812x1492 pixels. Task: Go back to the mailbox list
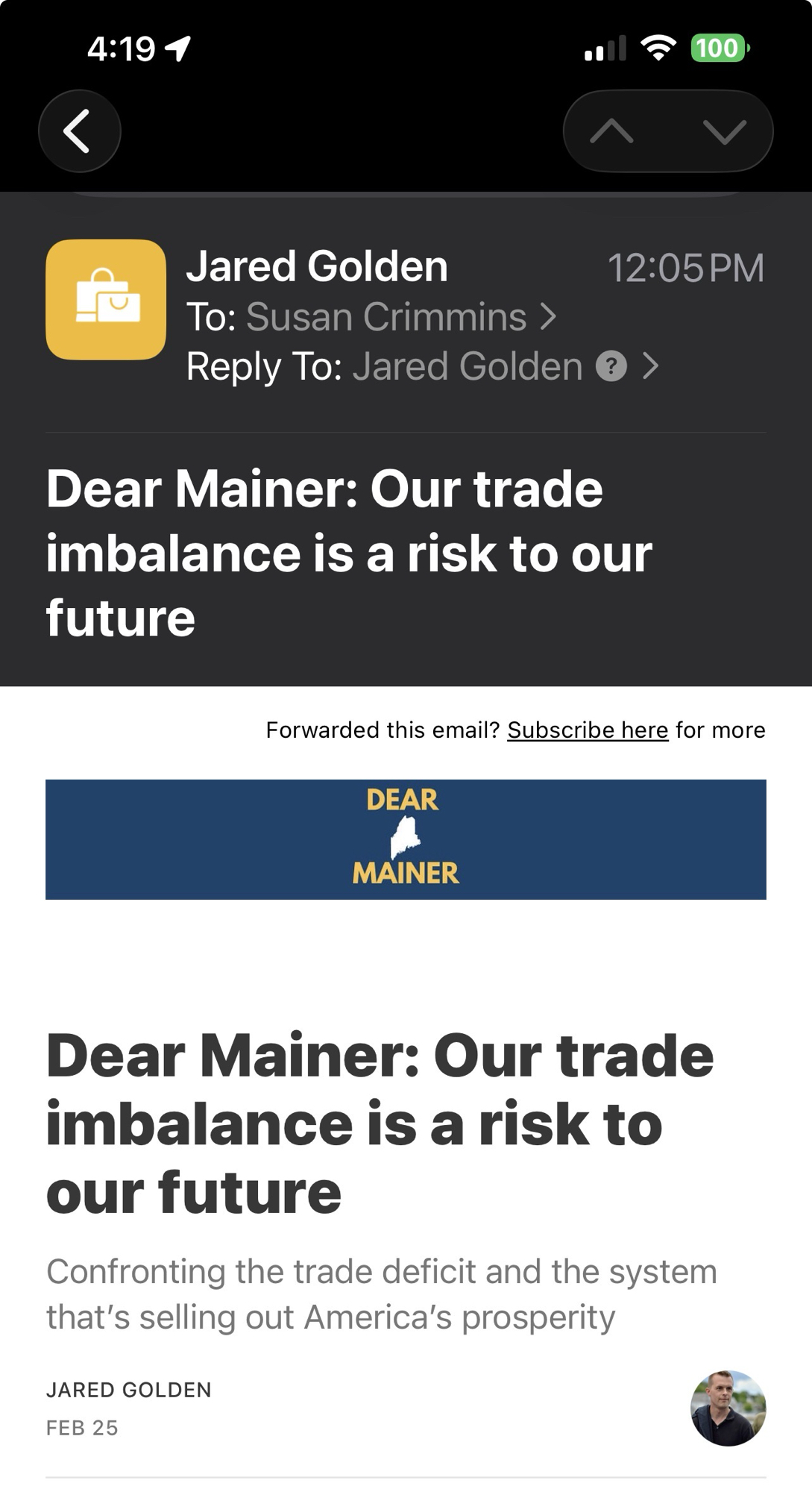point(79,131)
